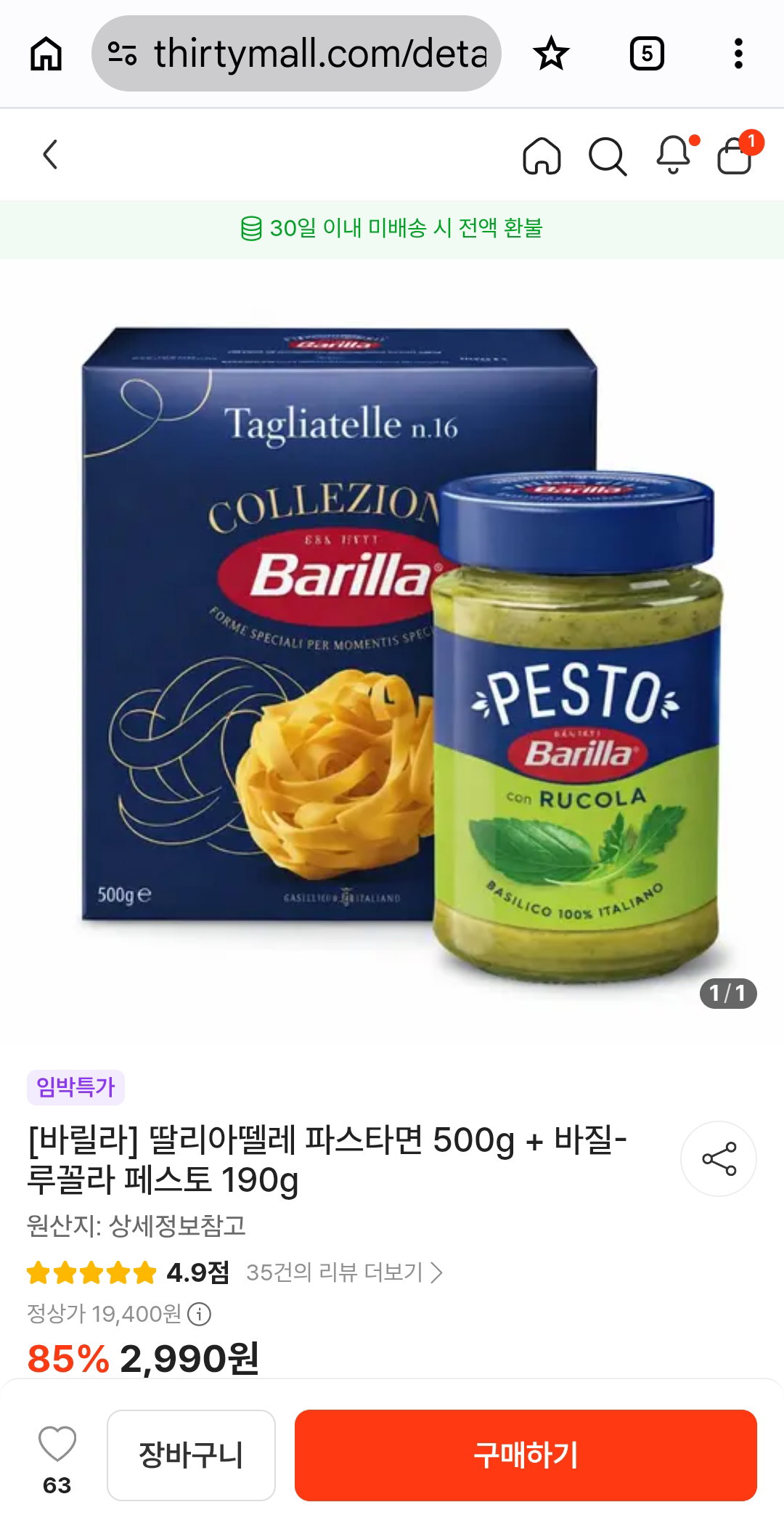Tap the regular price info icon
The height and width of the screenshot is (1539, 784).
199,1313
